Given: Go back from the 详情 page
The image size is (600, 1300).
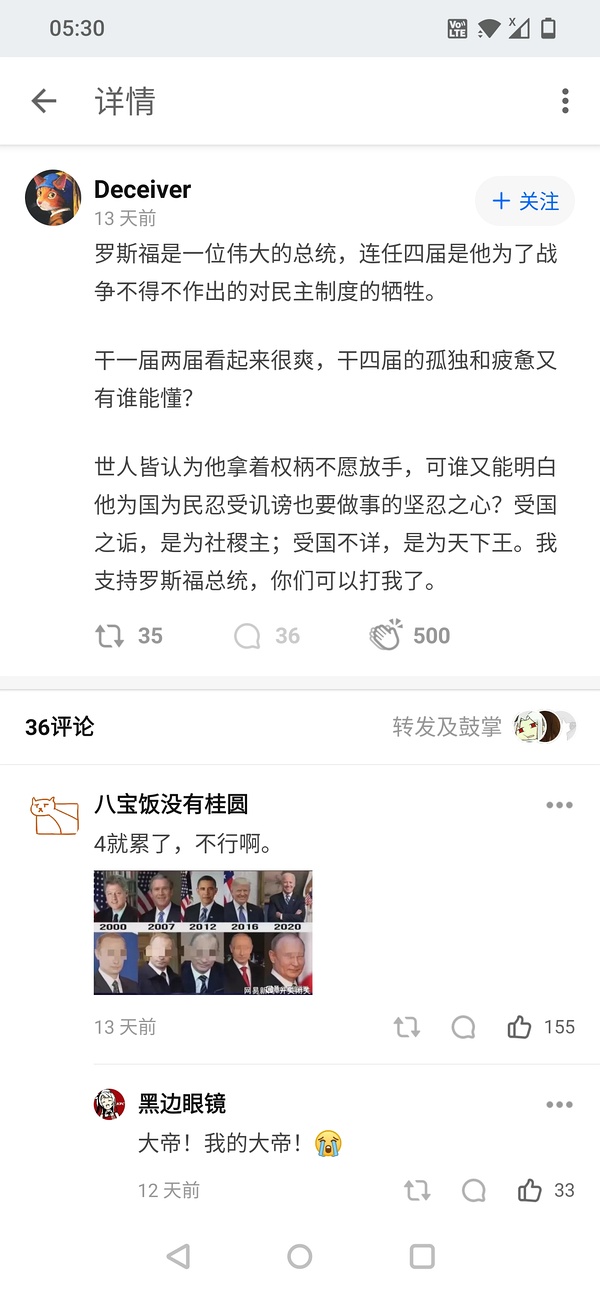Looking at the screenshot, I should coord(44,101).
